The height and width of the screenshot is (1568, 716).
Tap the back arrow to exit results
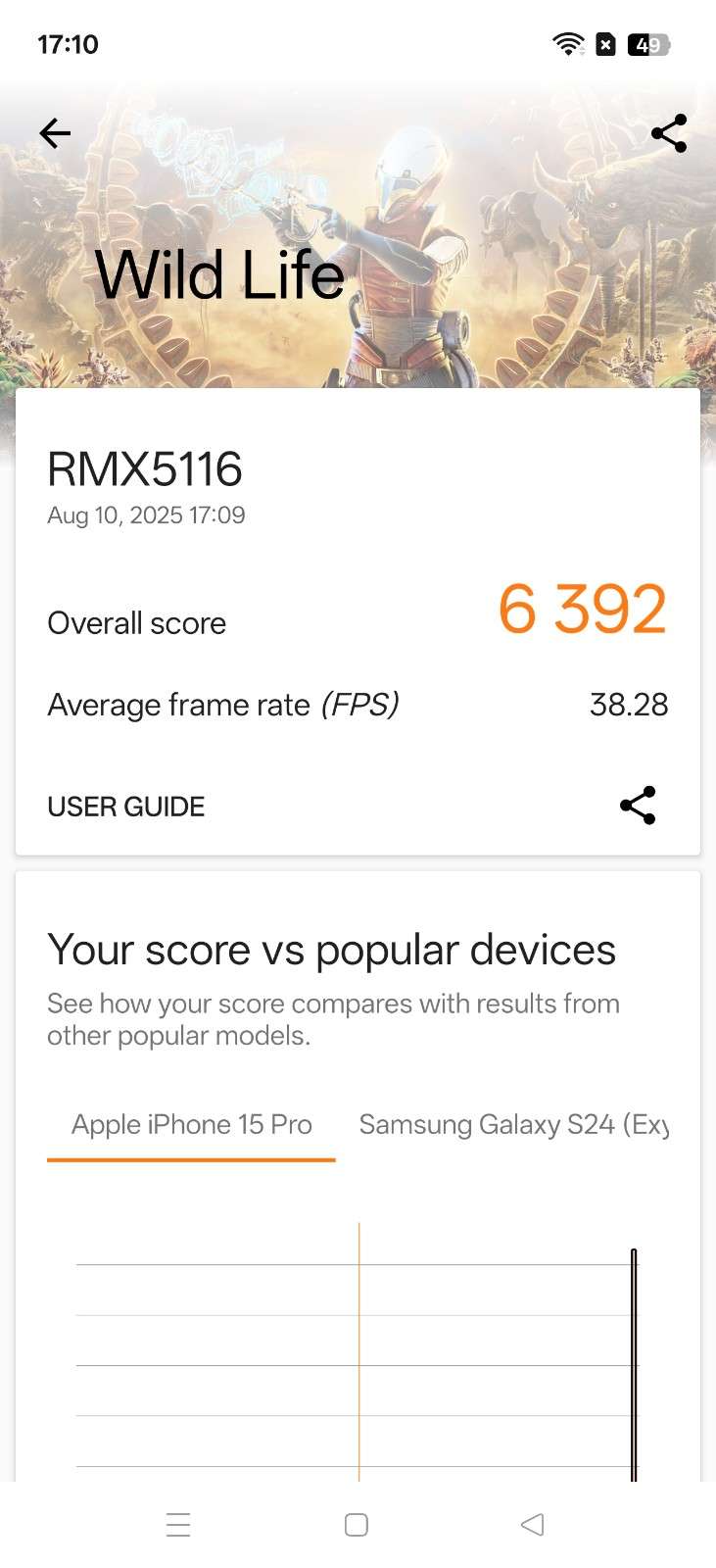pyautogui.click(x=55, y=133)
